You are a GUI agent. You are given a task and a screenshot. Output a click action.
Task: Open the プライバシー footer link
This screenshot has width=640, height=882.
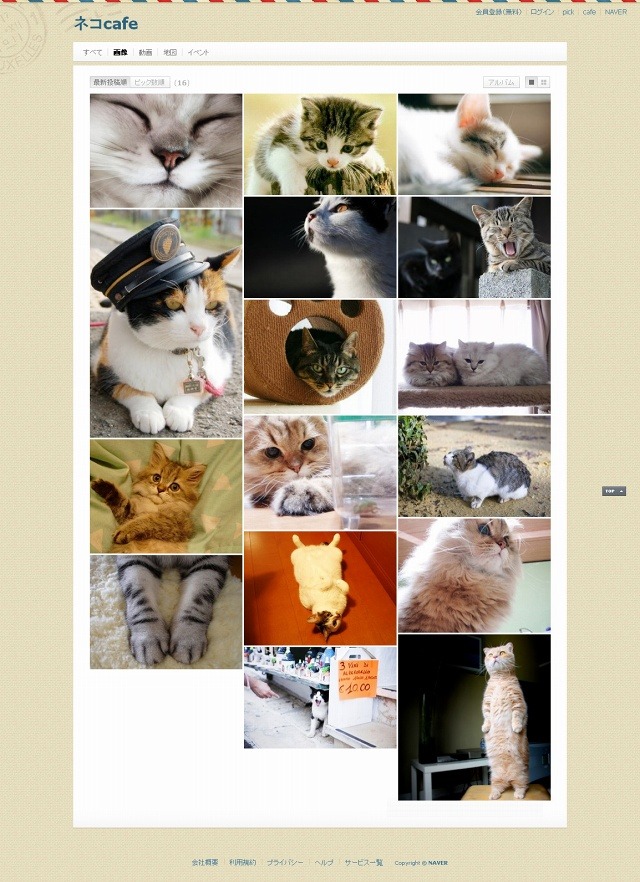(285, 862)
